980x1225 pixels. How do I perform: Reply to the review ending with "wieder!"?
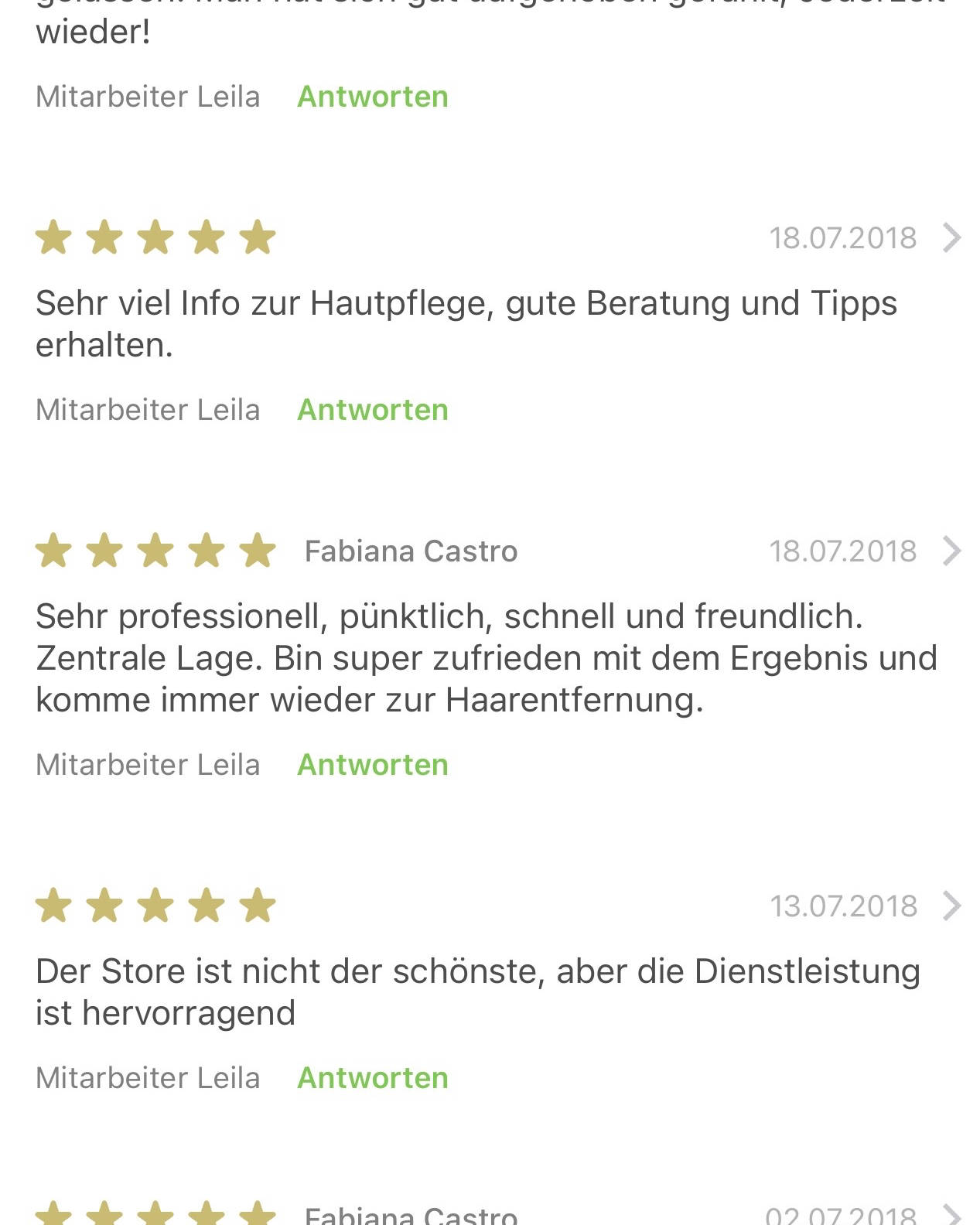(372, 97)
